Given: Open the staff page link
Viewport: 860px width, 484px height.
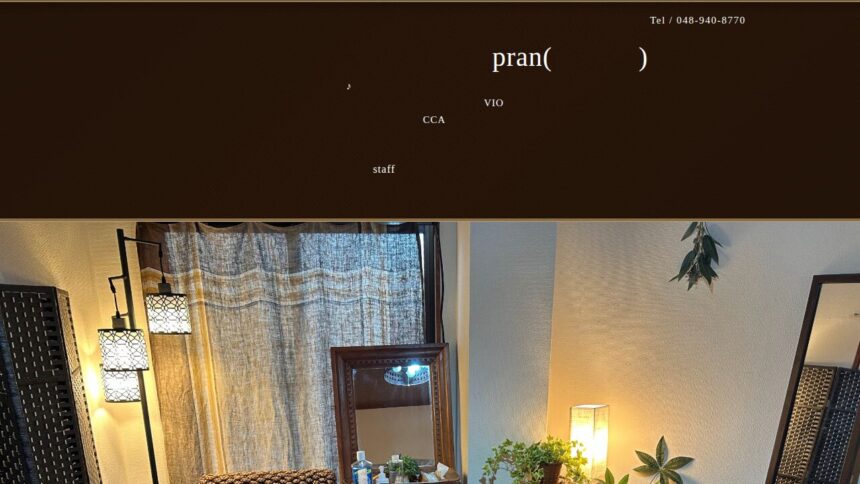Looking at the screenshot, I should point(384,169).
